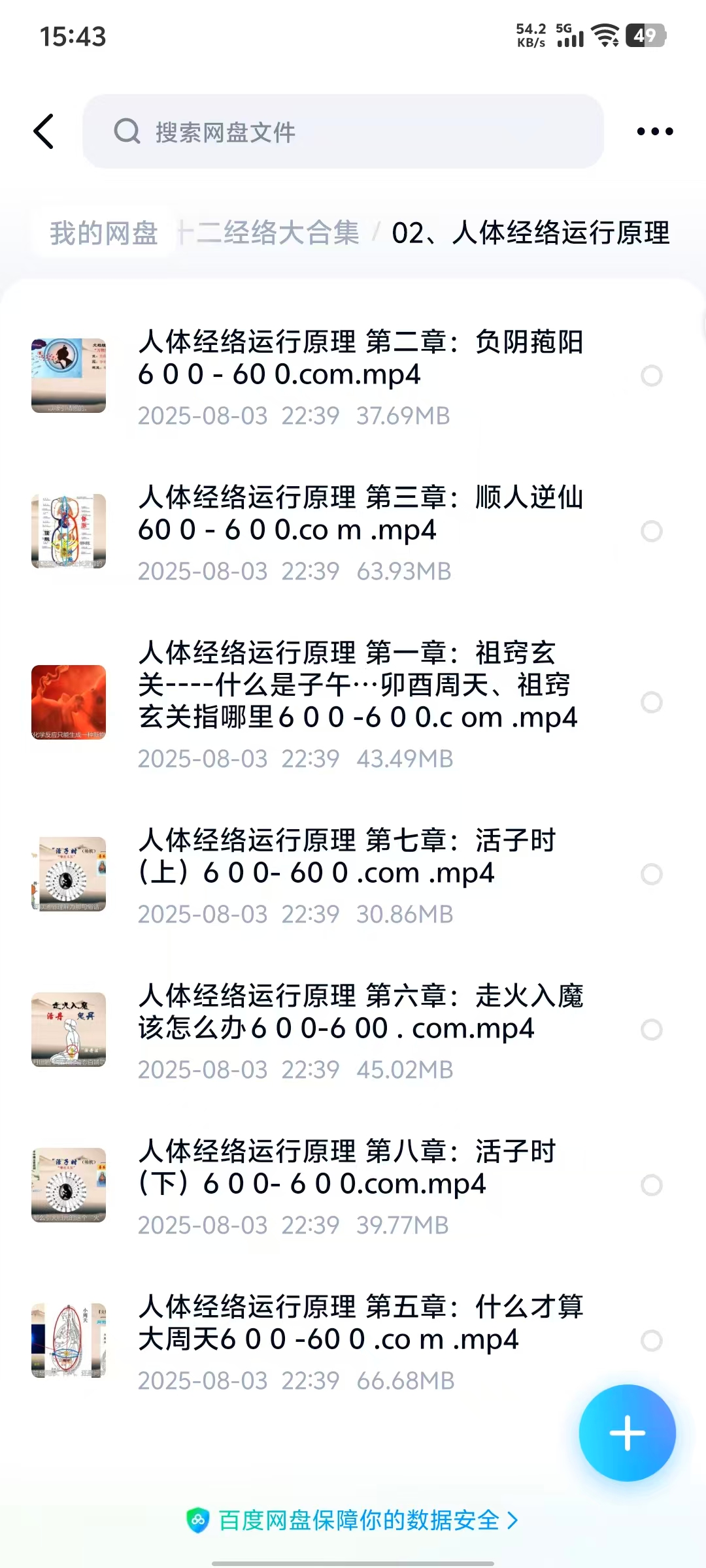Image resolution: width=706 pixels, height=1568 pixels.
Task: Open video 第二章：负阴抱阳
Action: (360, 376)
